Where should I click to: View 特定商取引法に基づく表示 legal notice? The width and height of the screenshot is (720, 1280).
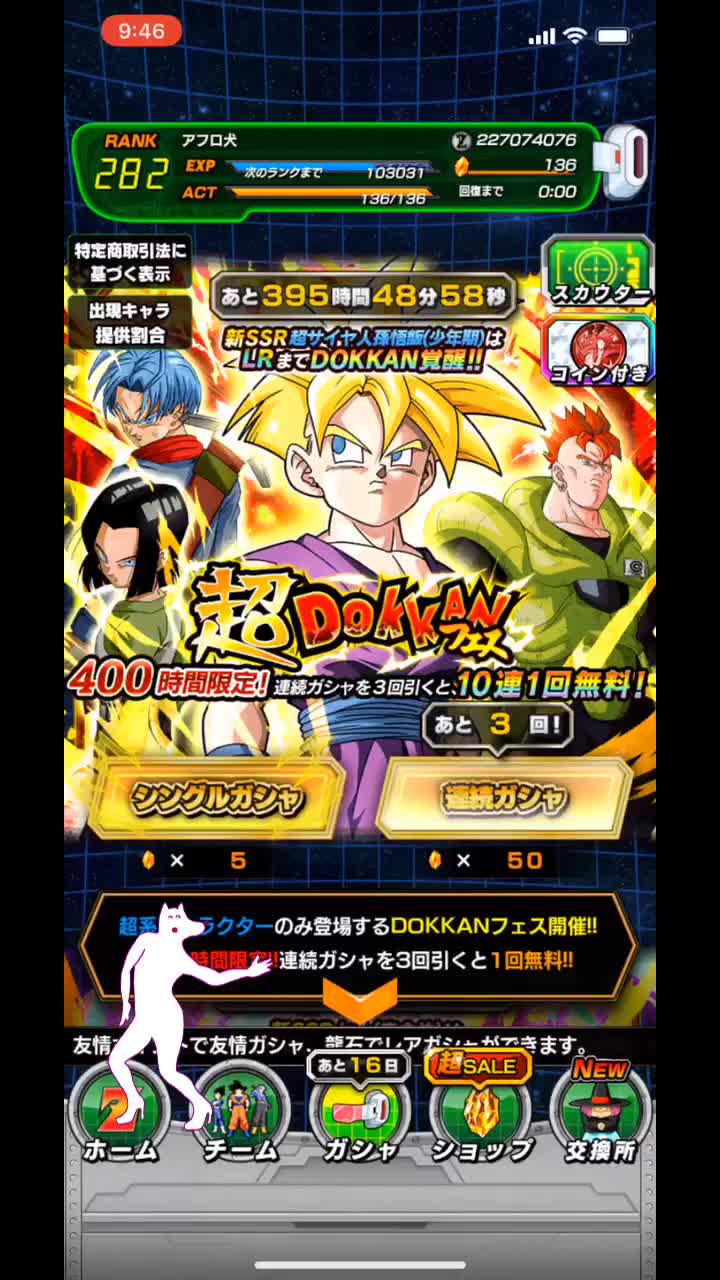point(129,263)
